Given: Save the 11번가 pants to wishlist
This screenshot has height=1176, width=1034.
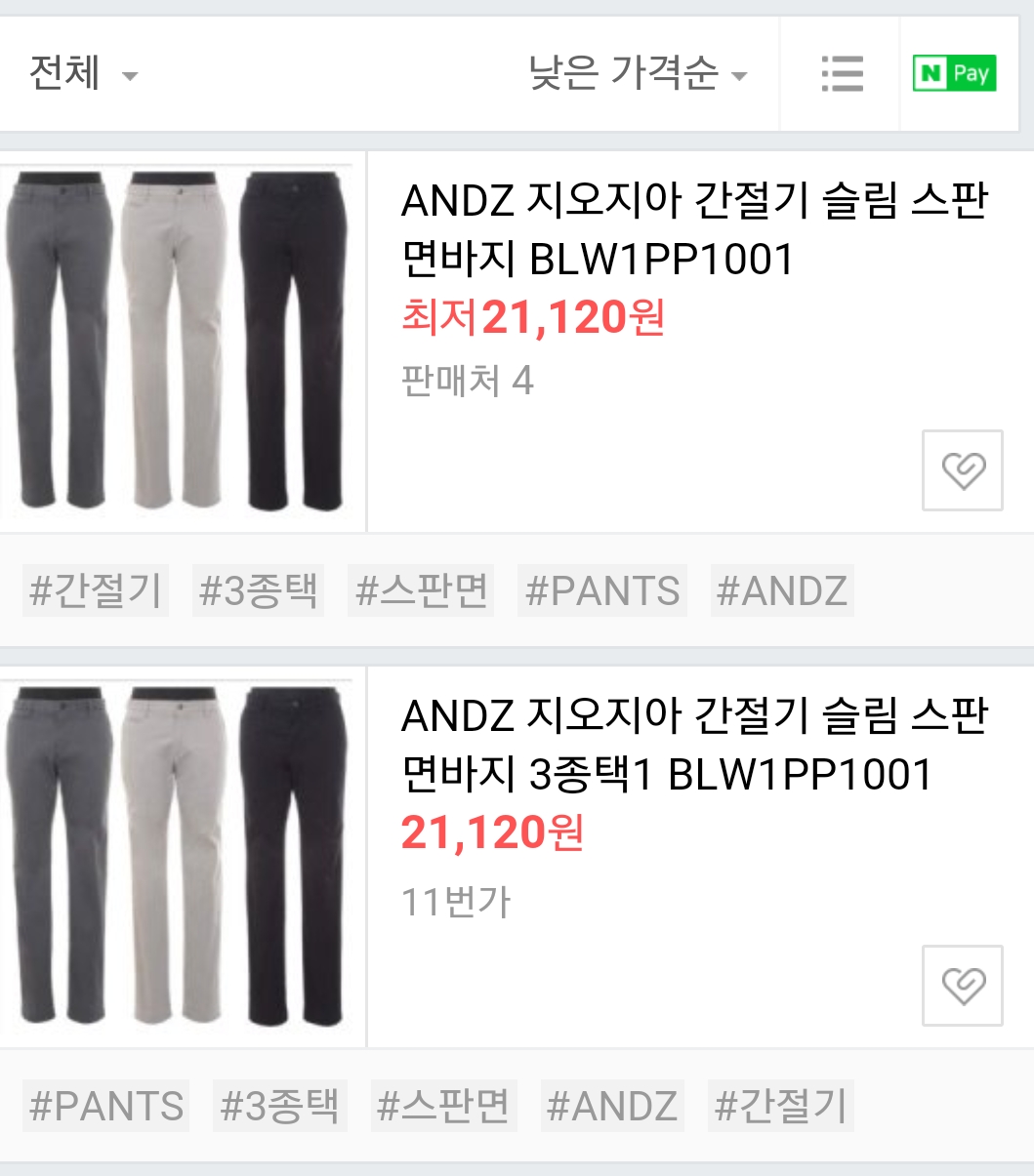Looking at the screenshot, I should coord(963,986).
